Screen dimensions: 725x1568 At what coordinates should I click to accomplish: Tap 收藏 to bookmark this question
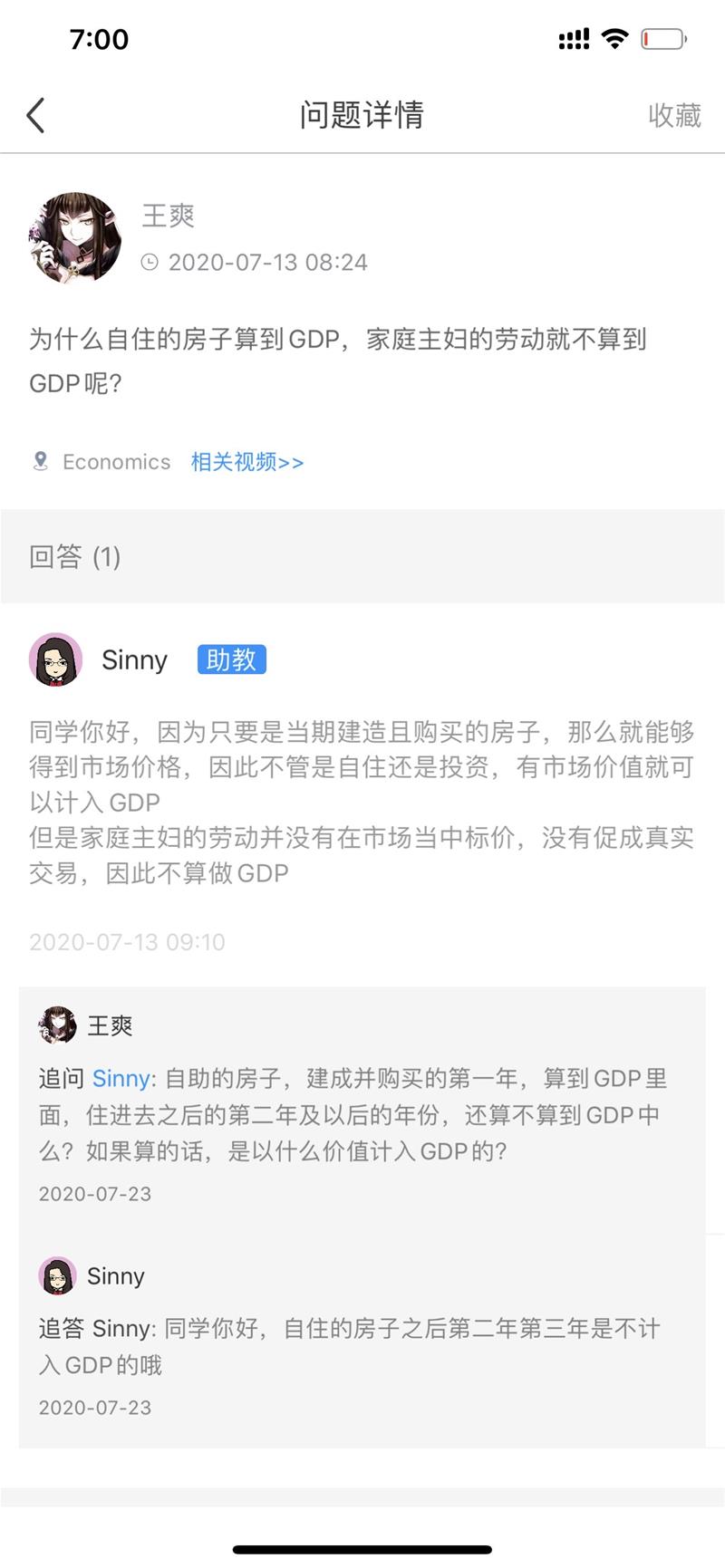pos(674,116)
